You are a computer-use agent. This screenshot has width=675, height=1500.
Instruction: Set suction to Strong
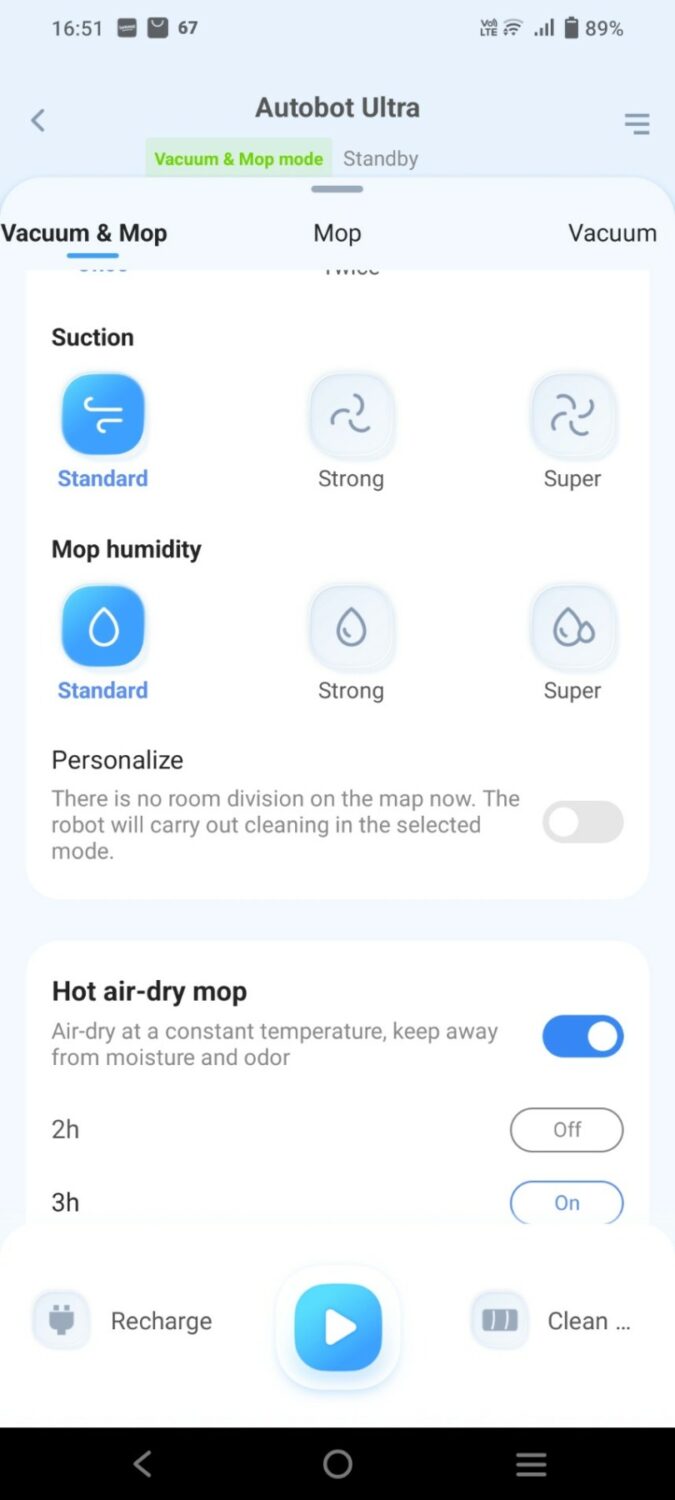(351, 414)
